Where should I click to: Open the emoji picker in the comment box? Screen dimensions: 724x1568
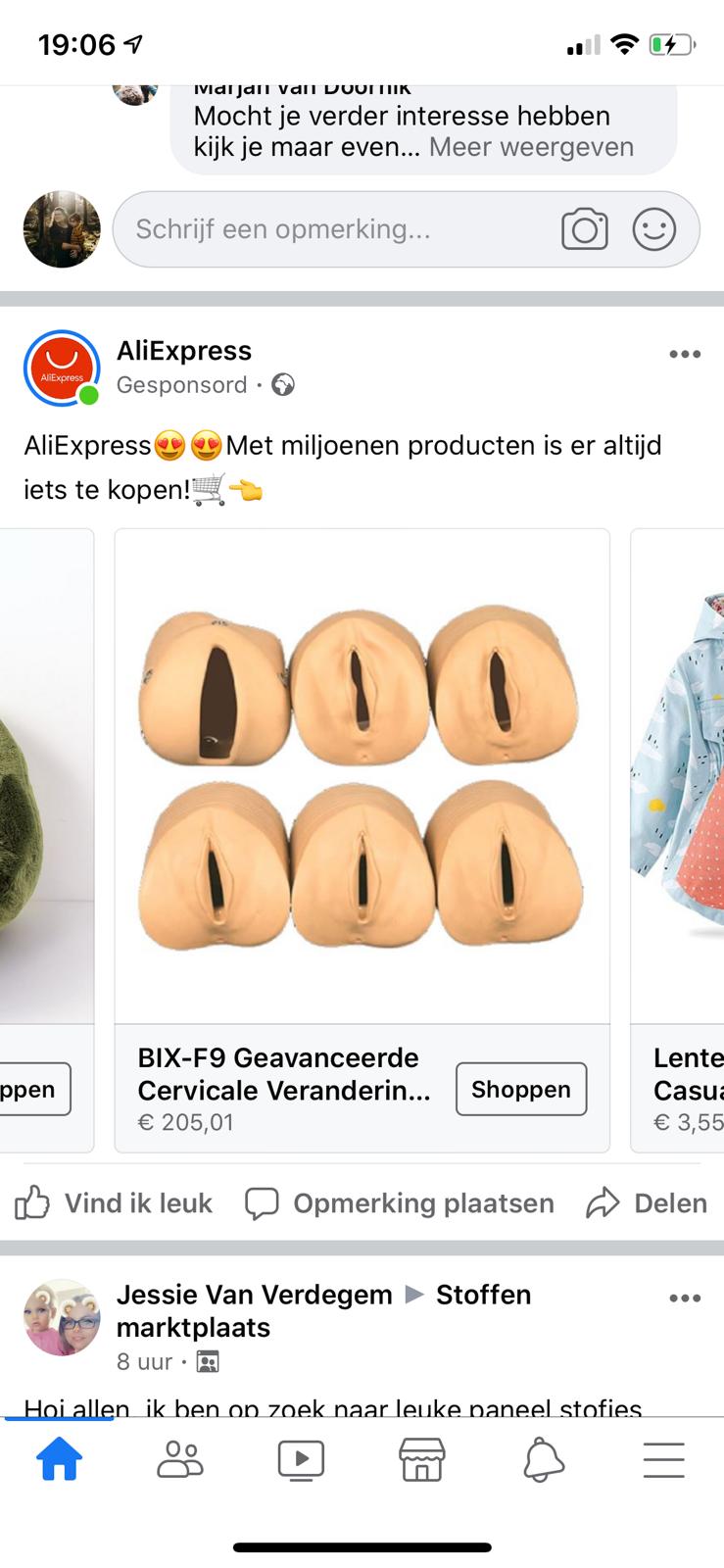[654, 229]
